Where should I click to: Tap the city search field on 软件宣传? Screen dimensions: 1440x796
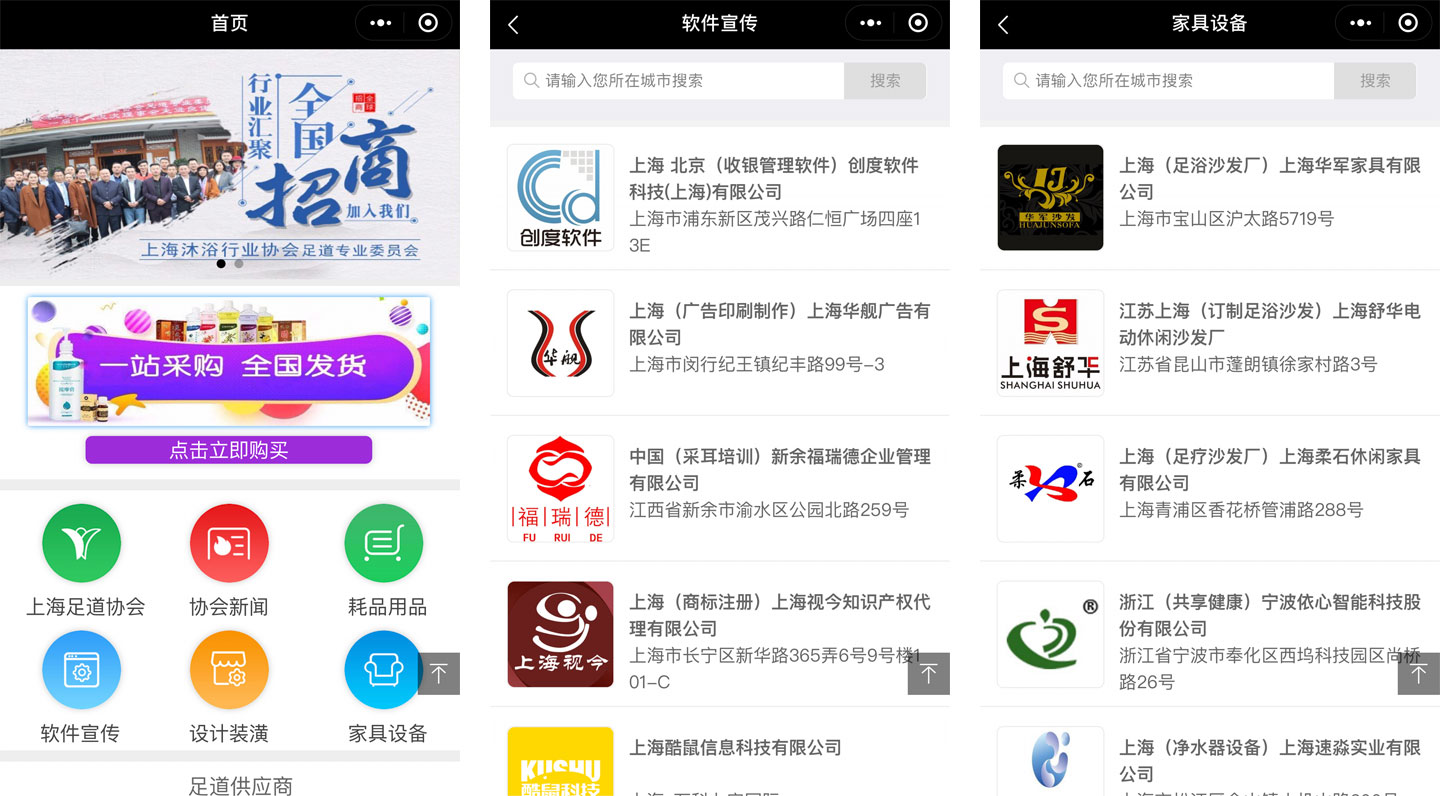point(680,81)
